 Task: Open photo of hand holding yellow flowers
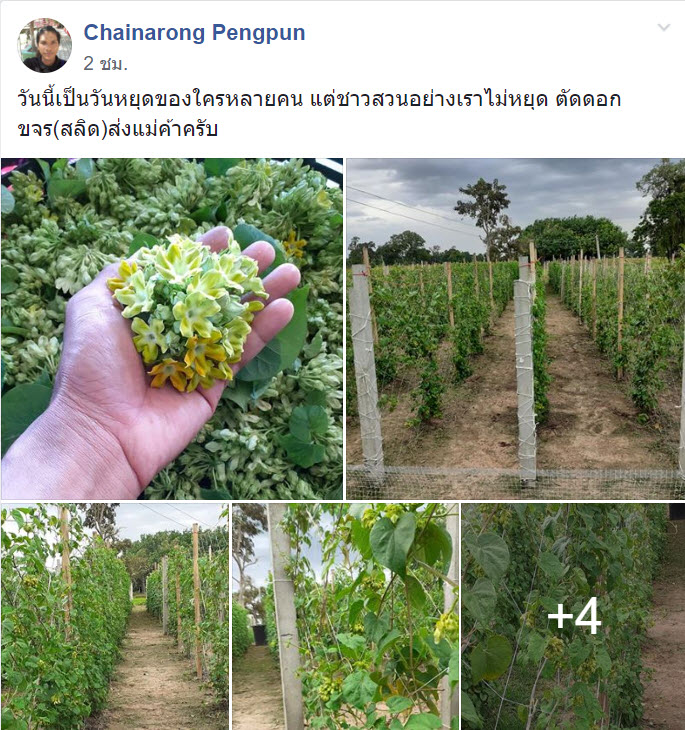pyautogui.click(x=172, y=328)
